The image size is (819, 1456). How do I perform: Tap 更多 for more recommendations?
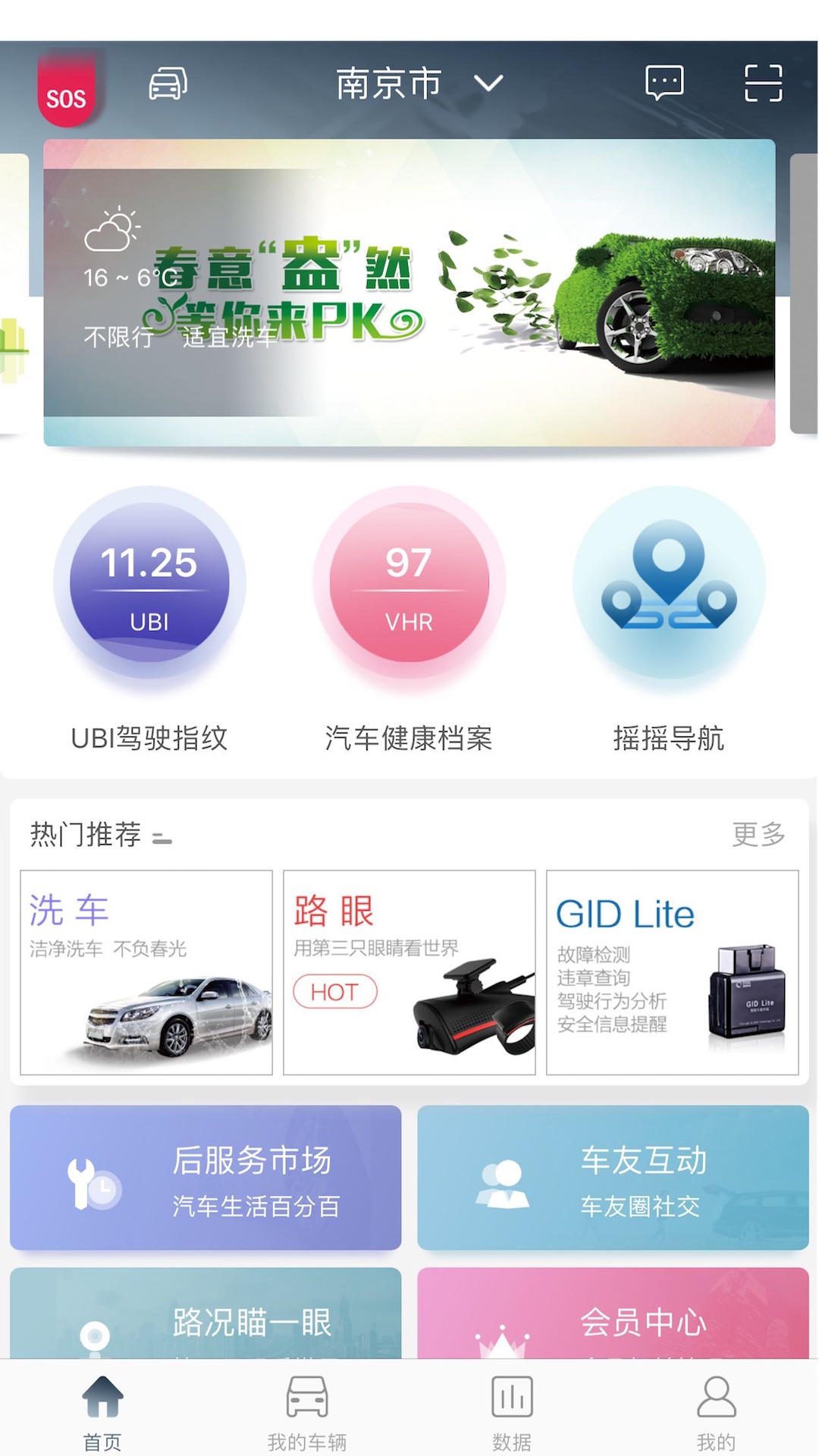tap(758, 834)
